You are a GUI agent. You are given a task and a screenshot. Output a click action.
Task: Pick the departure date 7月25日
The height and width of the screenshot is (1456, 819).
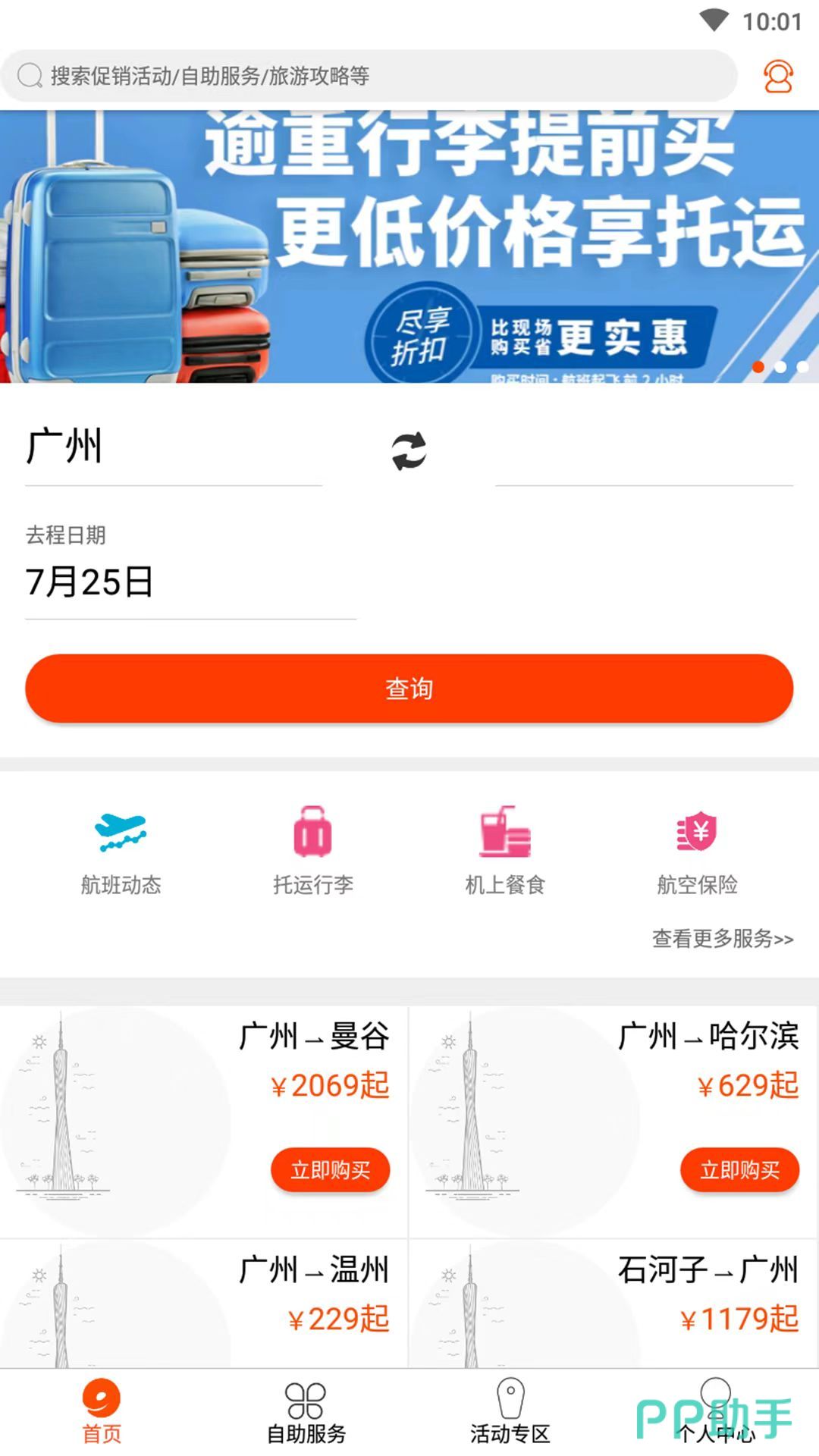coord(190,582)
